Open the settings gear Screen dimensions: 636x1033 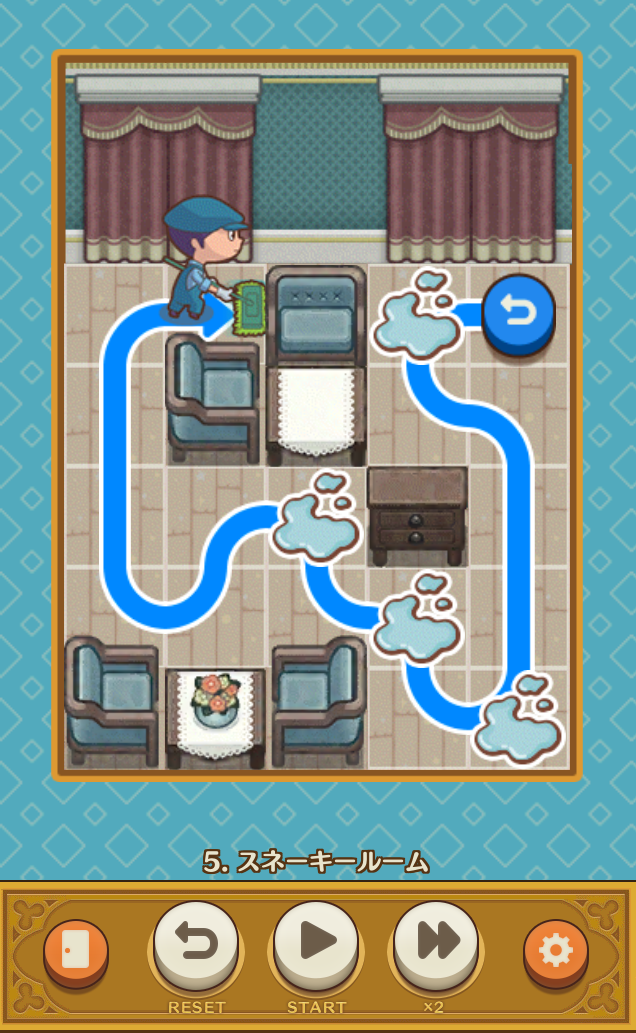[x=556, y=950]
